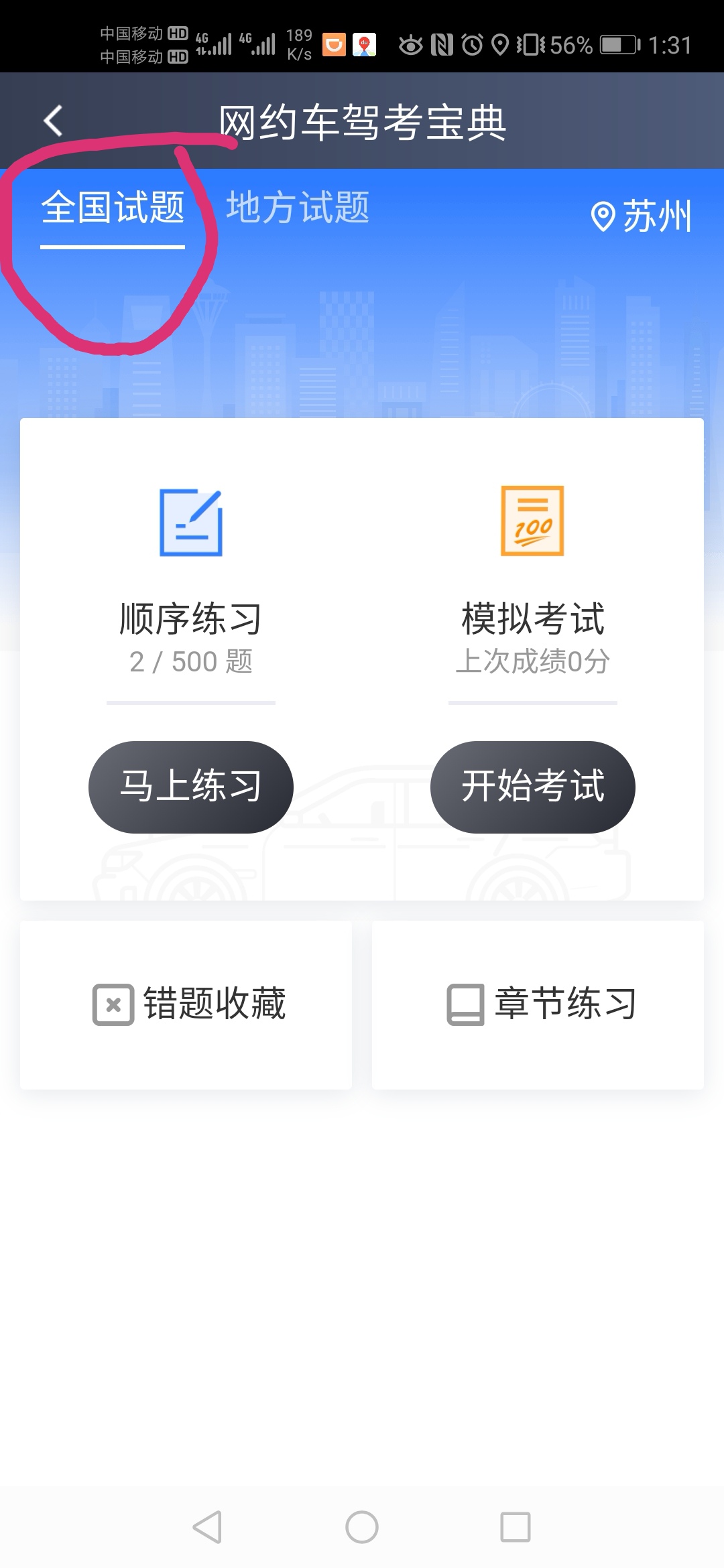
Task: Click the 错题收藏 wrong-answer collection icon
Action: tap(112, 1003)
